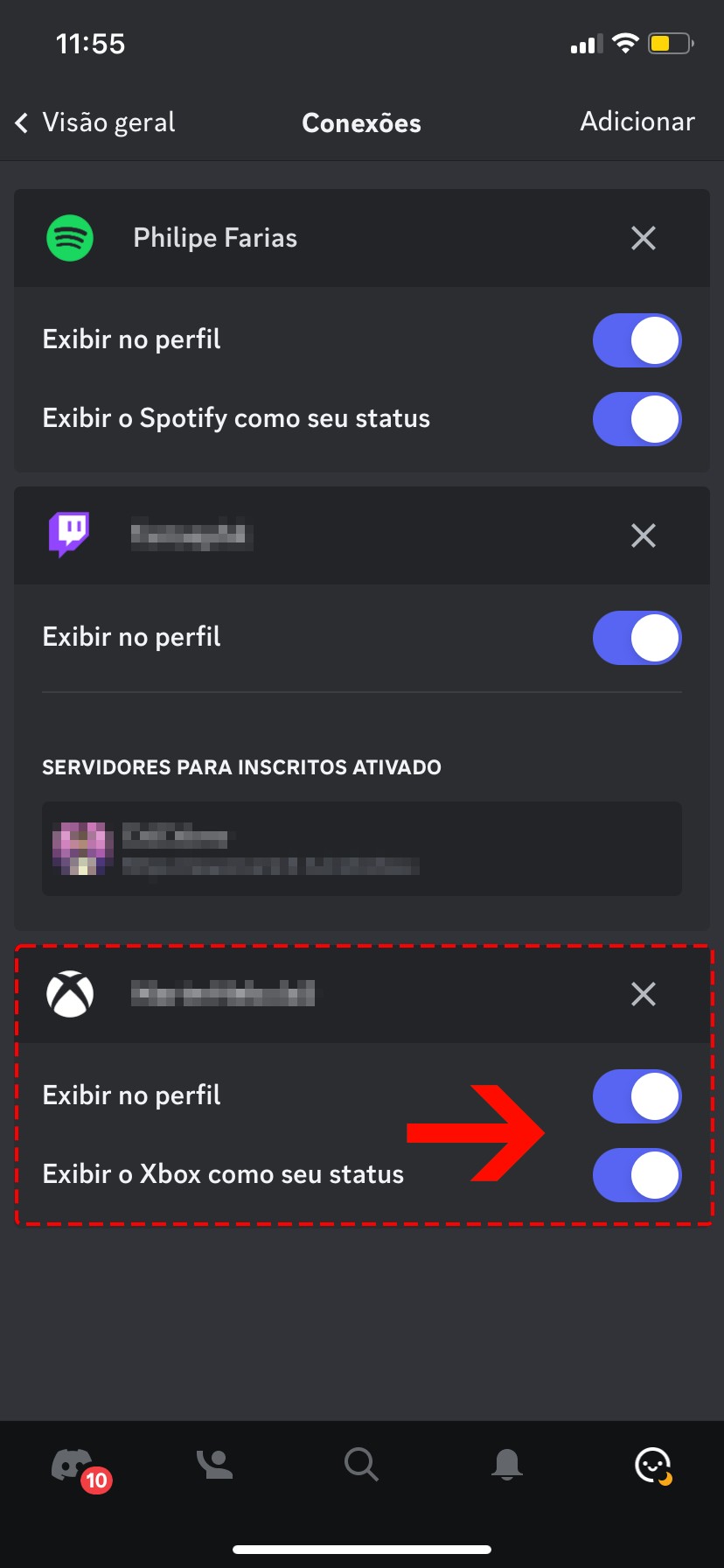Open the Discord home tab
Viewport: 724px width, 1568px height.
[73, 1464]
